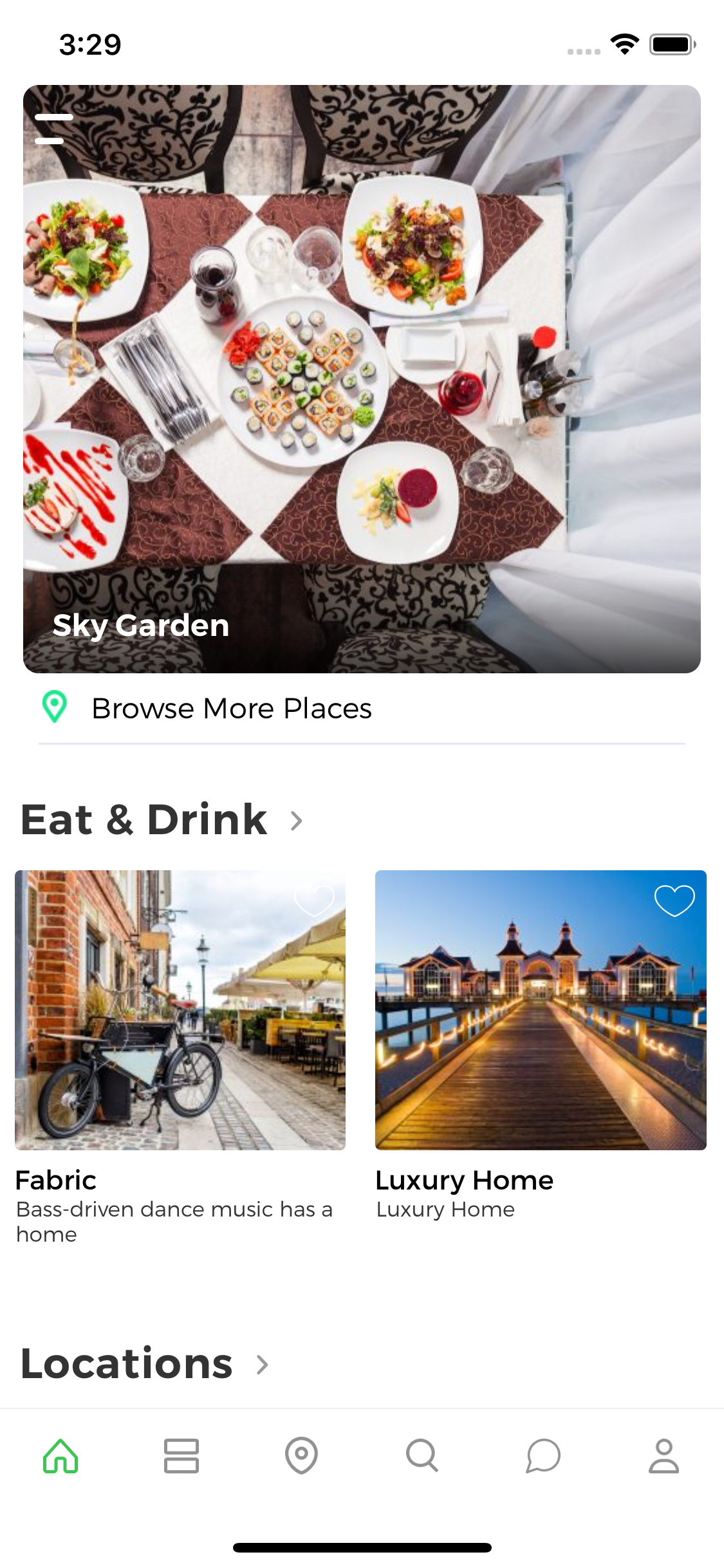
Task: Open the profile tab
Action: click(x=664, y=1455)
